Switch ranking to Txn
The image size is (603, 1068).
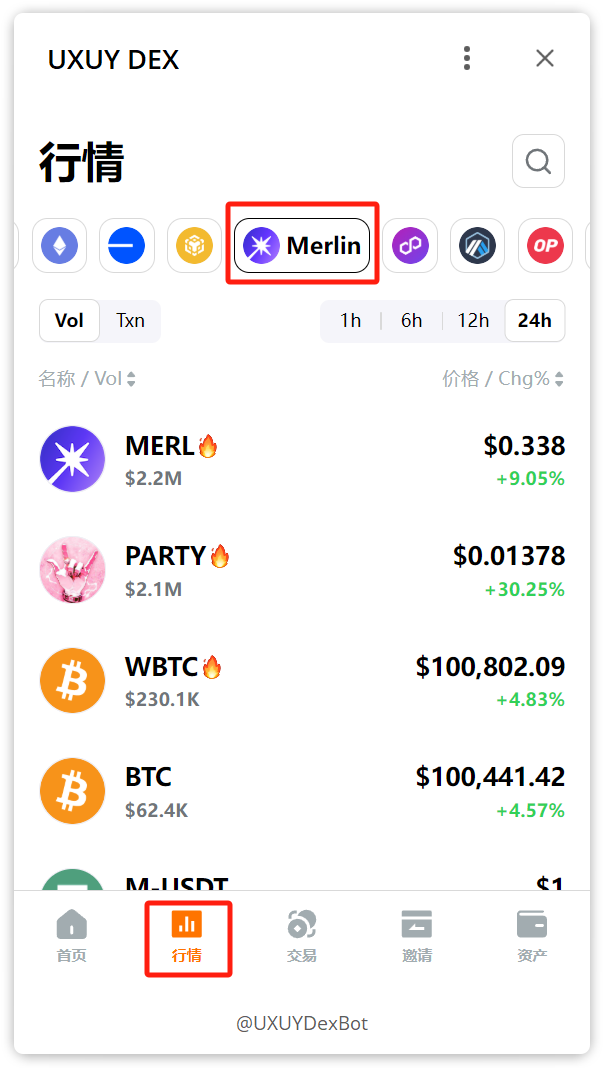(x=130, y=320)
